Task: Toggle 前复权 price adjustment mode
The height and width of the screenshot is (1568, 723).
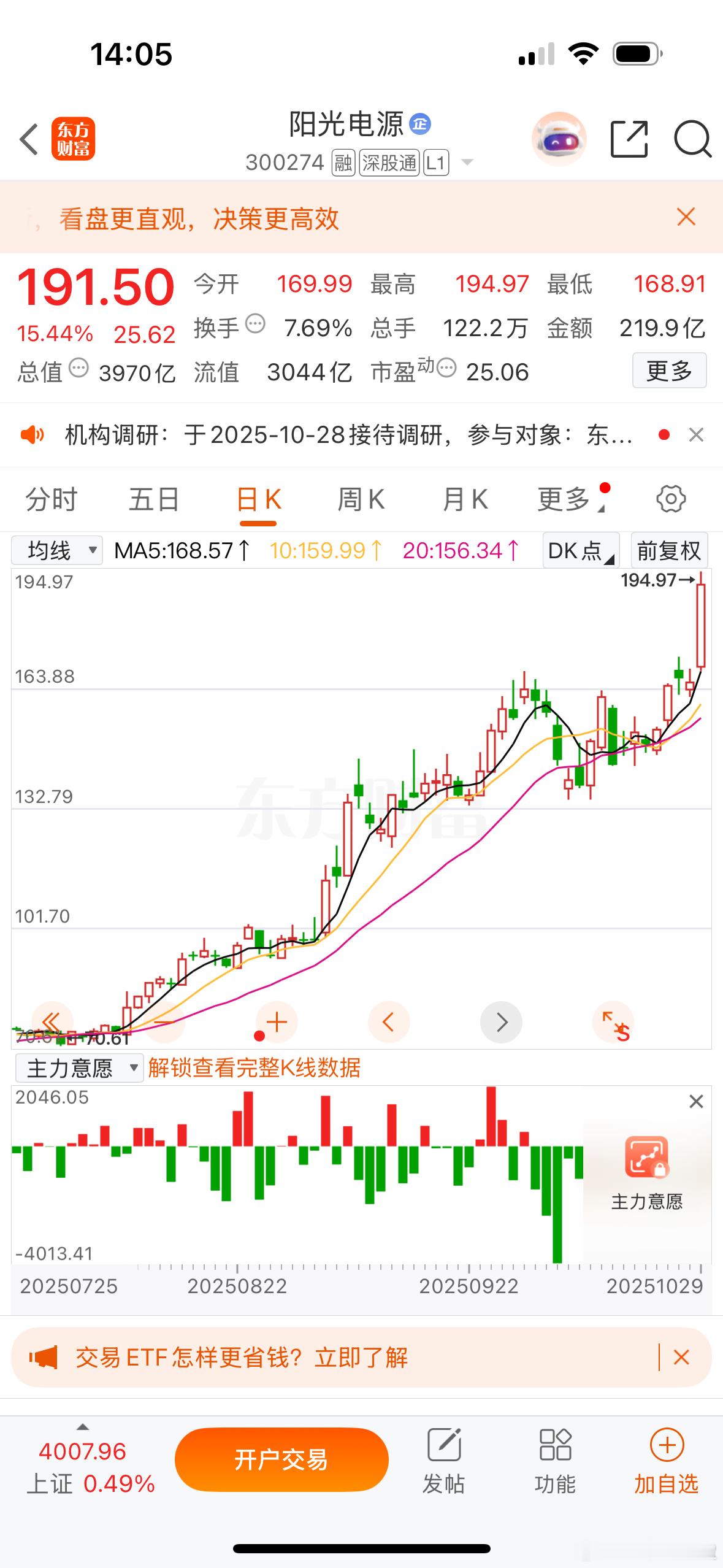Action: (x=669, y=550)
